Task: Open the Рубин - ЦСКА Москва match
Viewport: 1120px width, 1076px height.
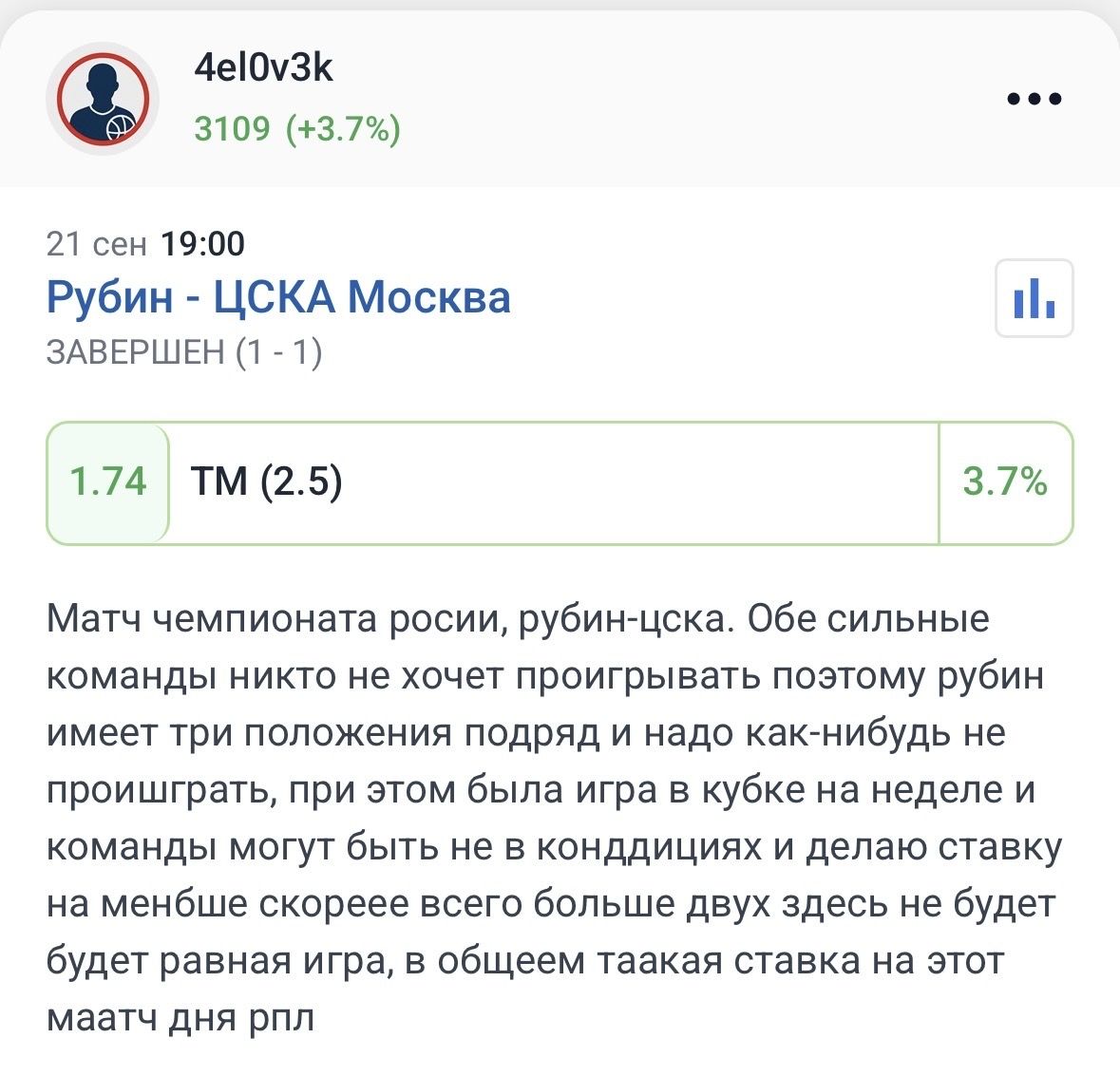Action: (278, 297)
